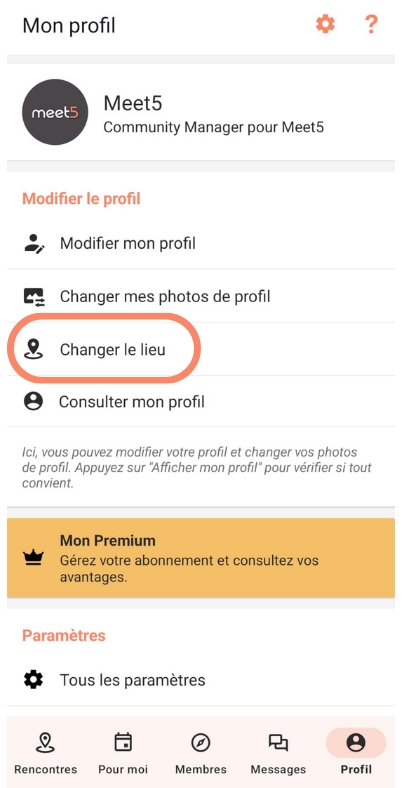View Consulter mon profil
Image resolution: width=406 pixels, height=788 pixels.
point(201,402)
